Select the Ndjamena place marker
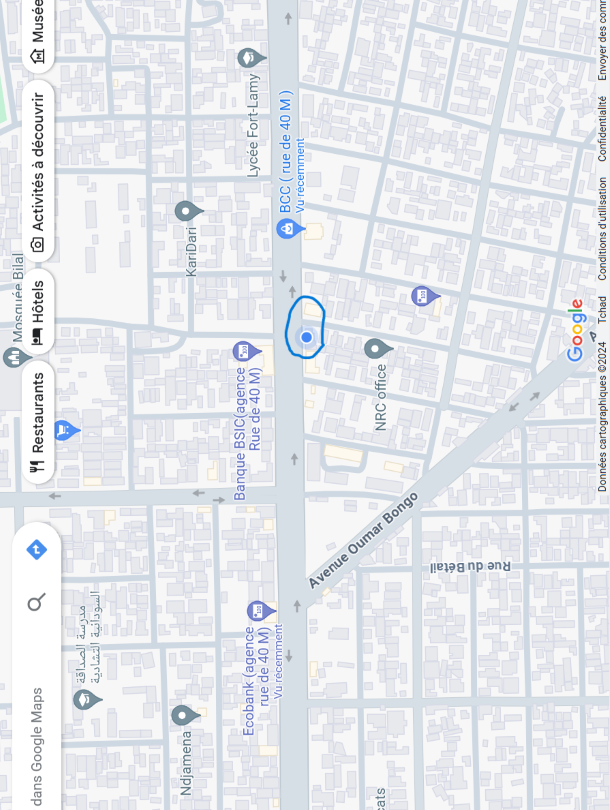Image resolution: width=610 pixels, height=810 pixels. (x=183, y=715)
